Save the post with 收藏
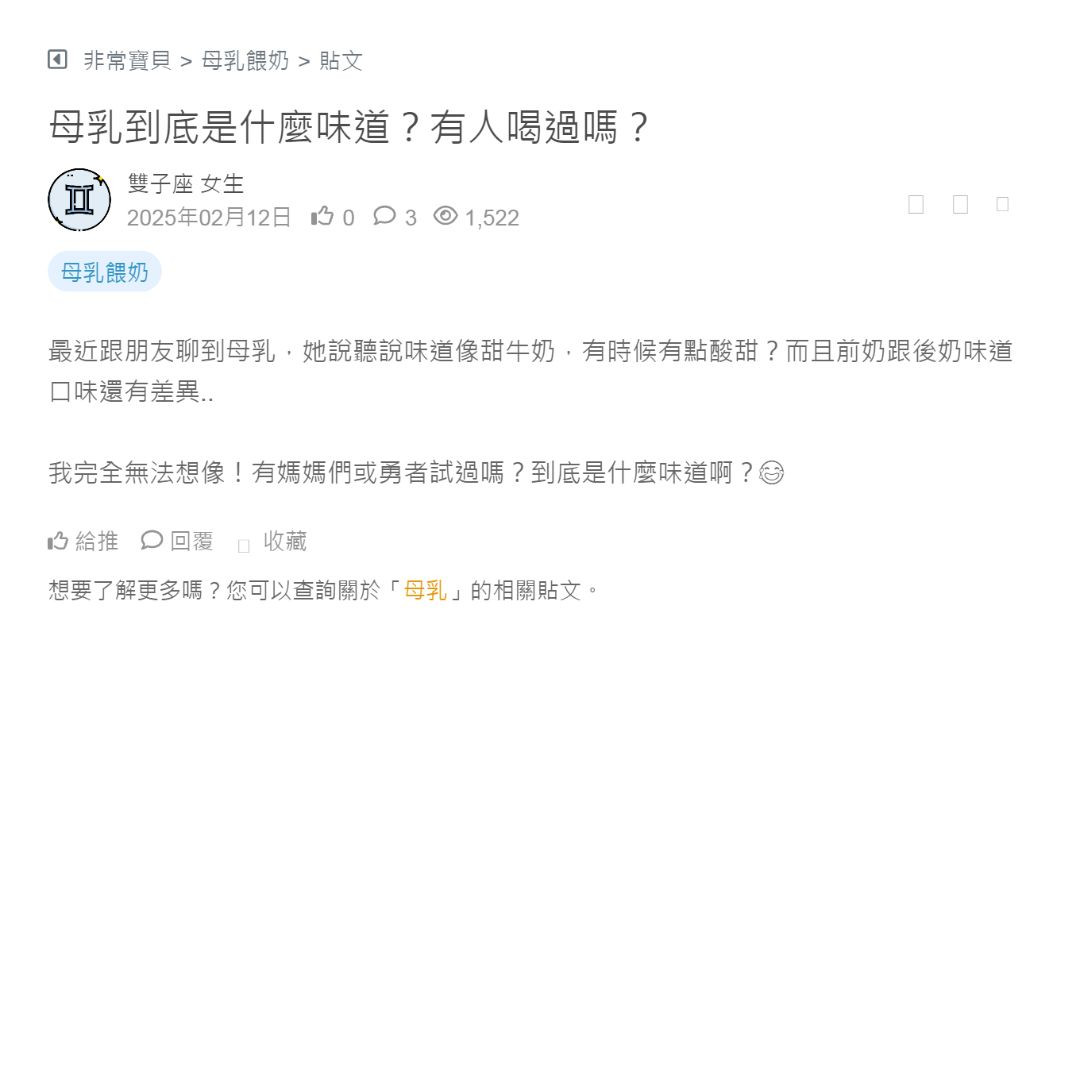 pos(273,542)
